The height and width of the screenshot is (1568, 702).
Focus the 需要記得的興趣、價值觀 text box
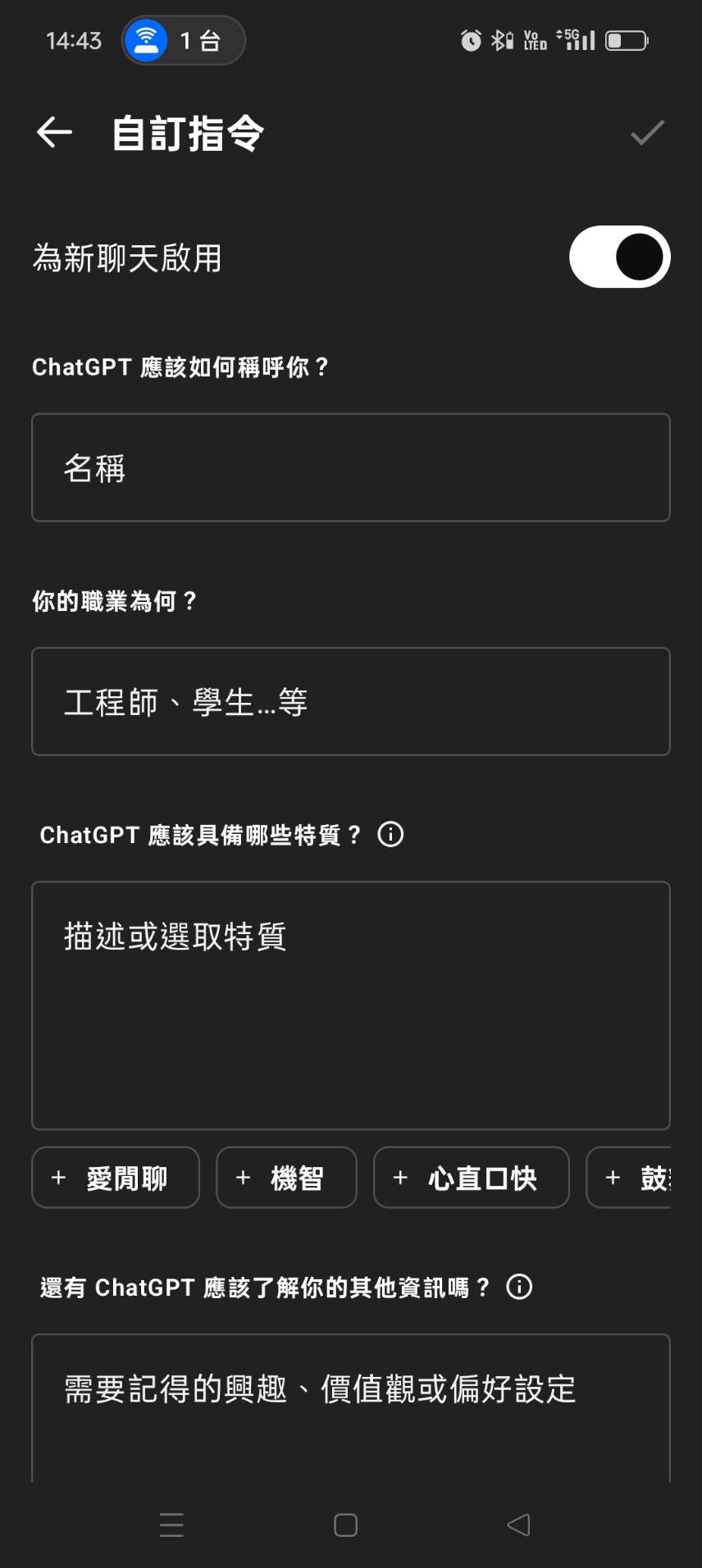(351, 1406)
